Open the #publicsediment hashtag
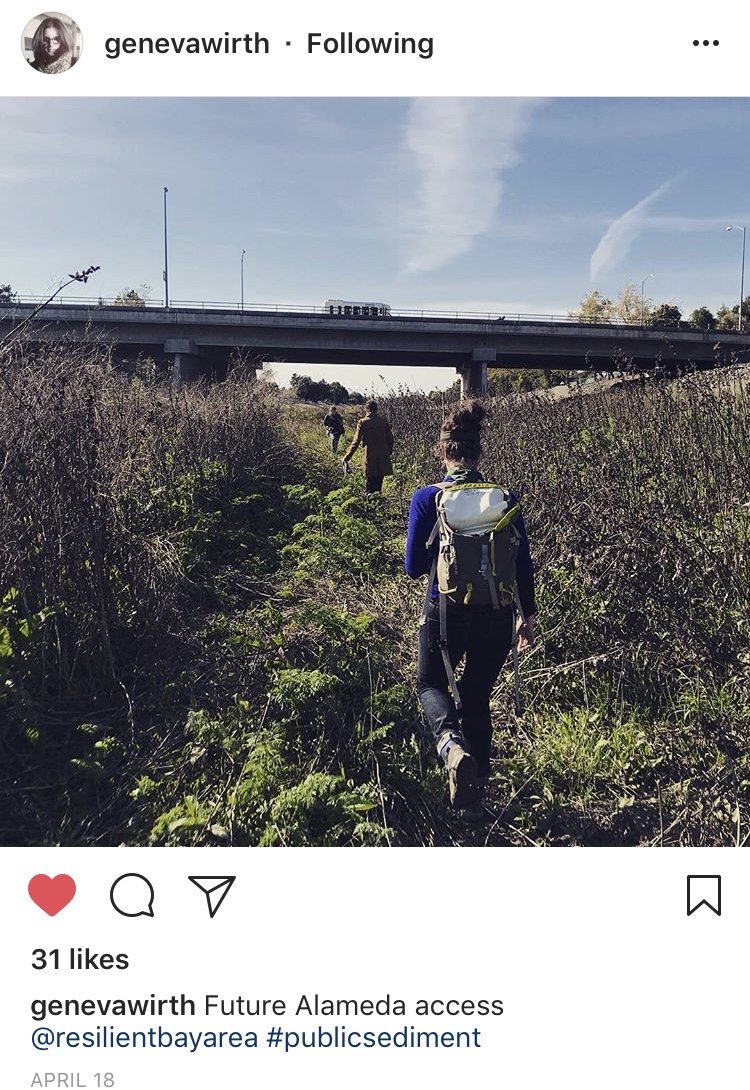750x1090 pixels. (373, 1037)
